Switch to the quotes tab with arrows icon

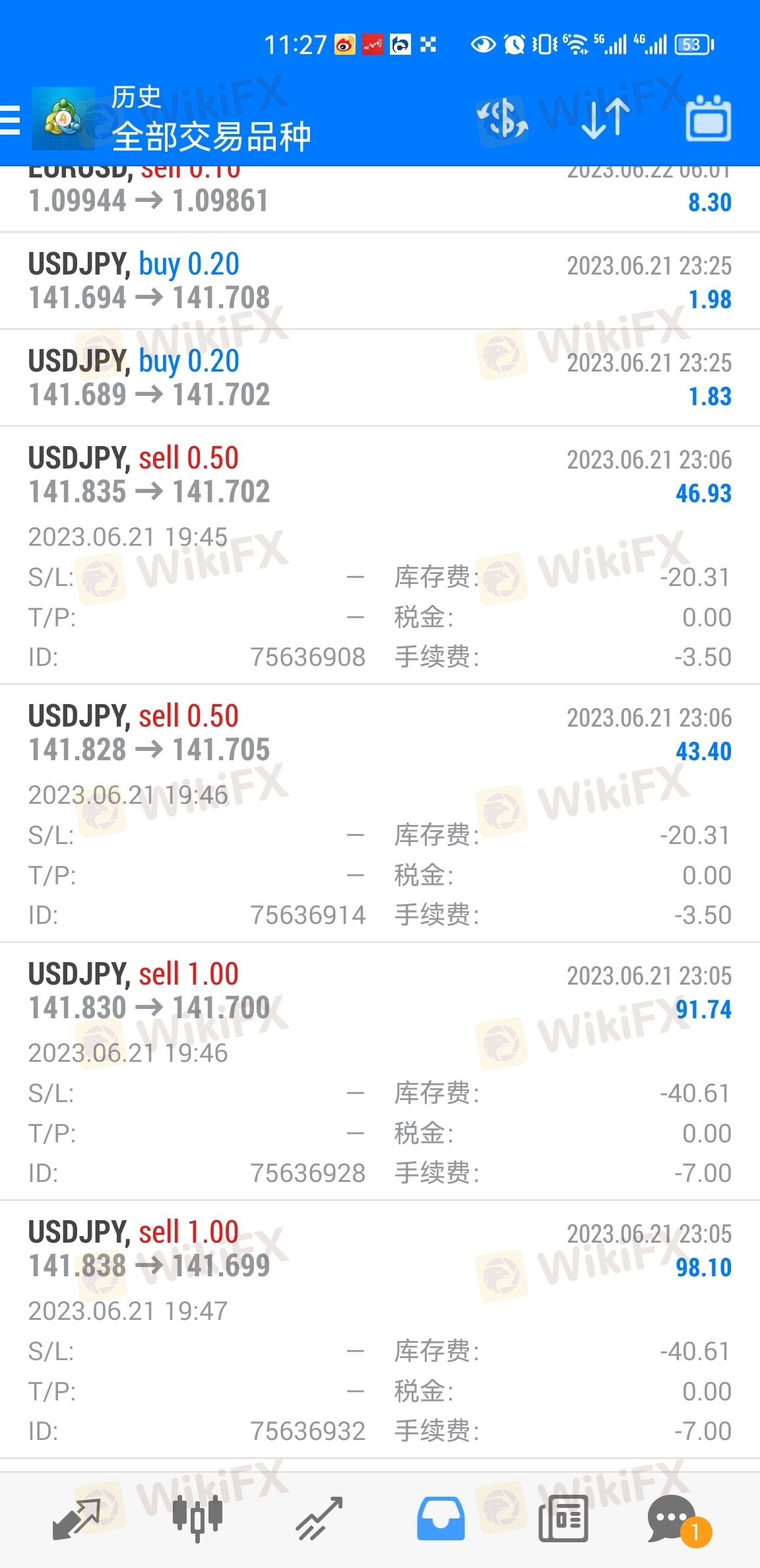pyautogui.click(x=77, y=1519)
